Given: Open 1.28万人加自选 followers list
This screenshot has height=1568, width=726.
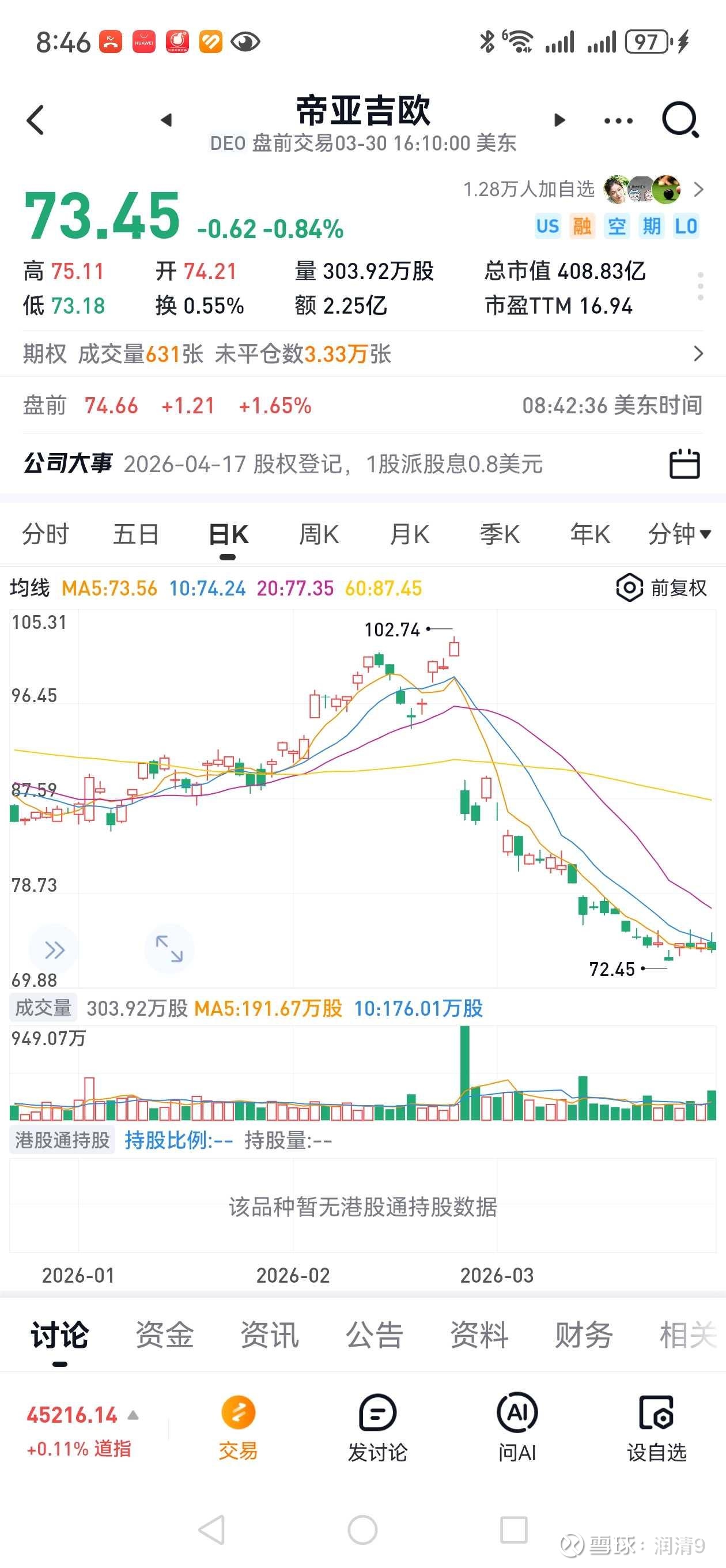Looking at the screenshot, I should pos(583,190).
